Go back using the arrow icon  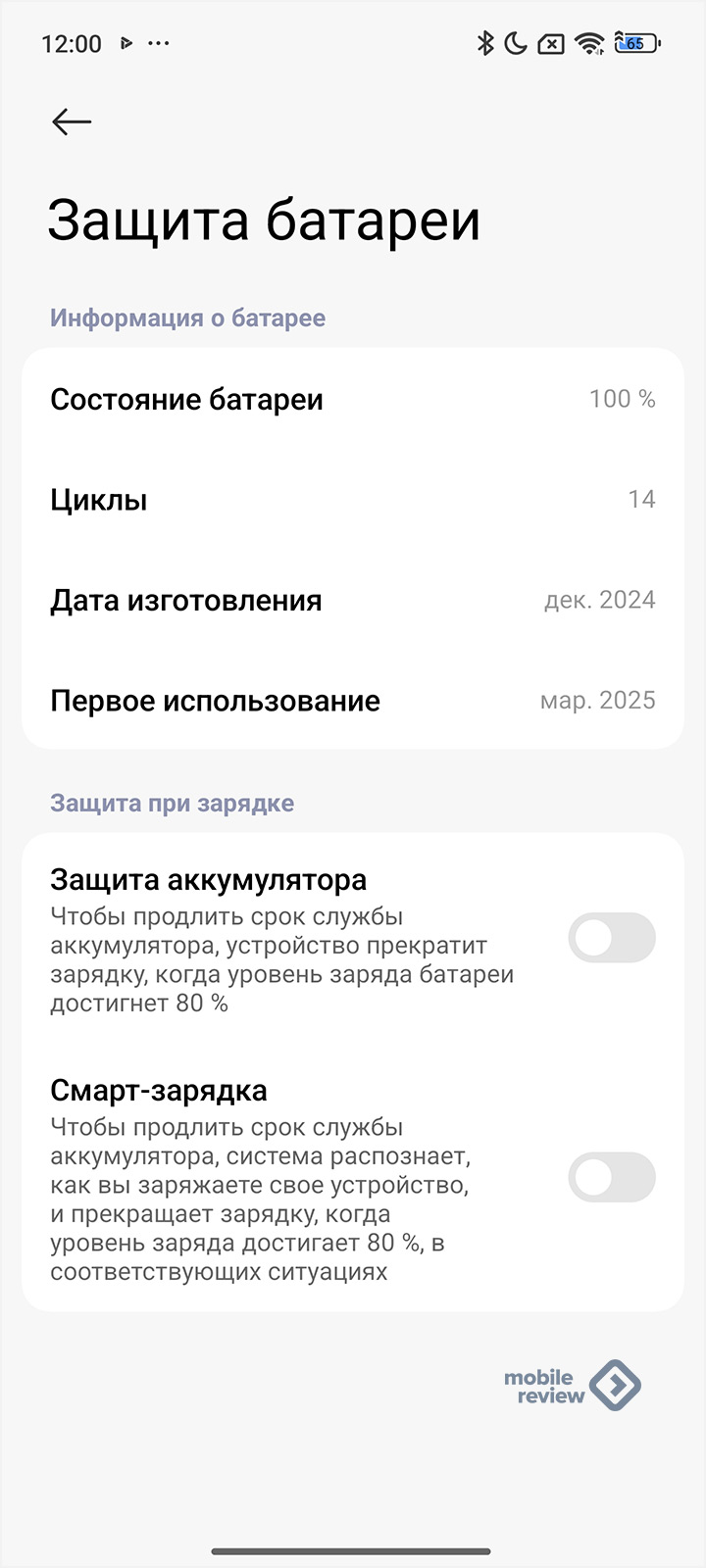(72, 122)
